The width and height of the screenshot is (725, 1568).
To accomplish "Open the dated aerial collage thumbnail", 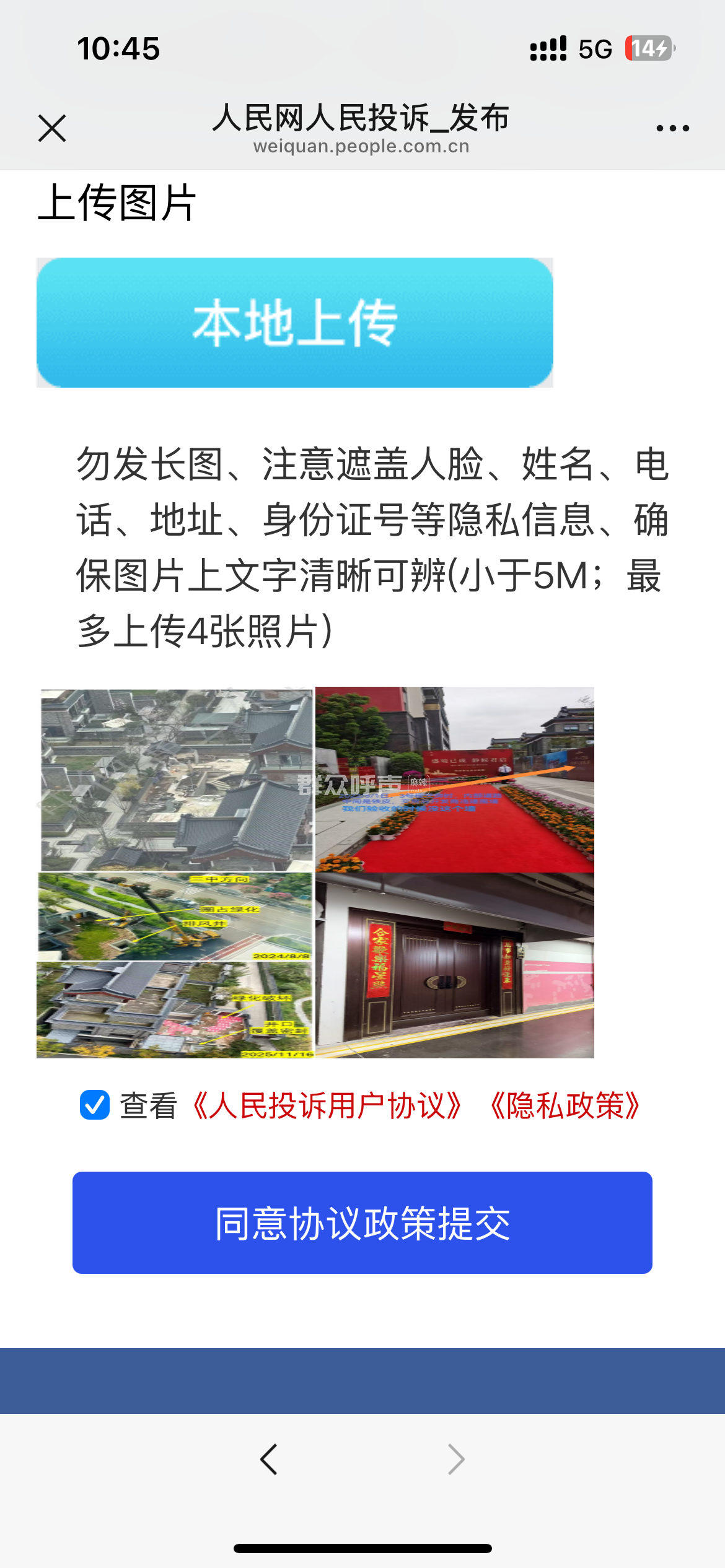I will pos(176,965).
